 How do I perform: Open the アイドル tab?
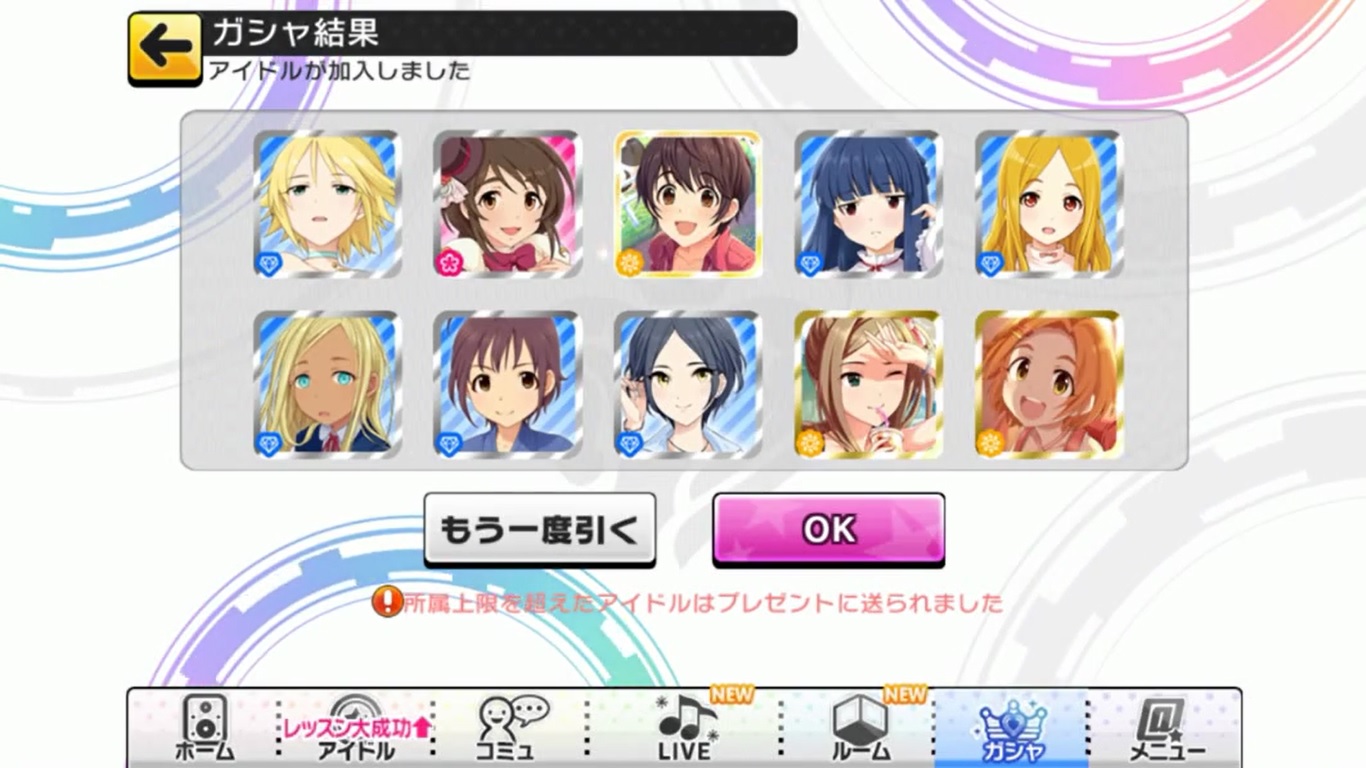(x=356, y=729)
